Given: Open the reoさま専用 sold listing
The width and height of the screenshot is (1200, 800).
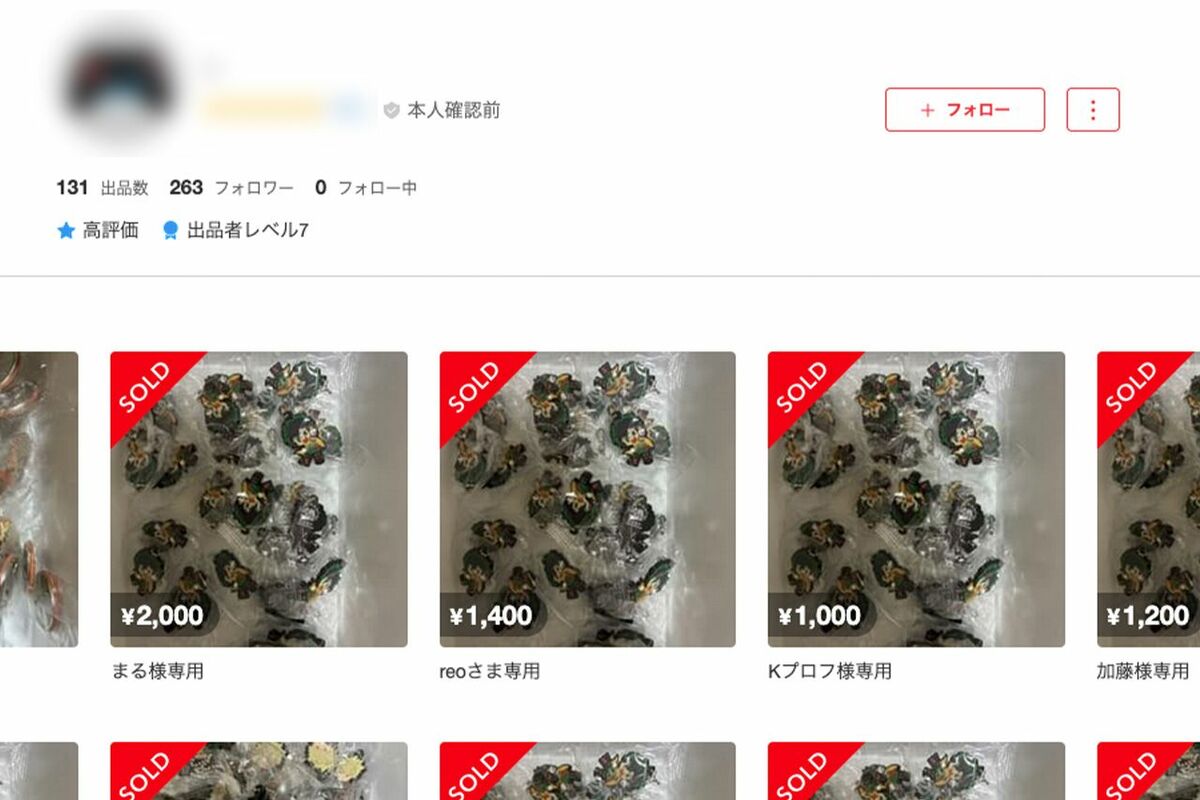Looking at the screenshot, I should point(587,499).
